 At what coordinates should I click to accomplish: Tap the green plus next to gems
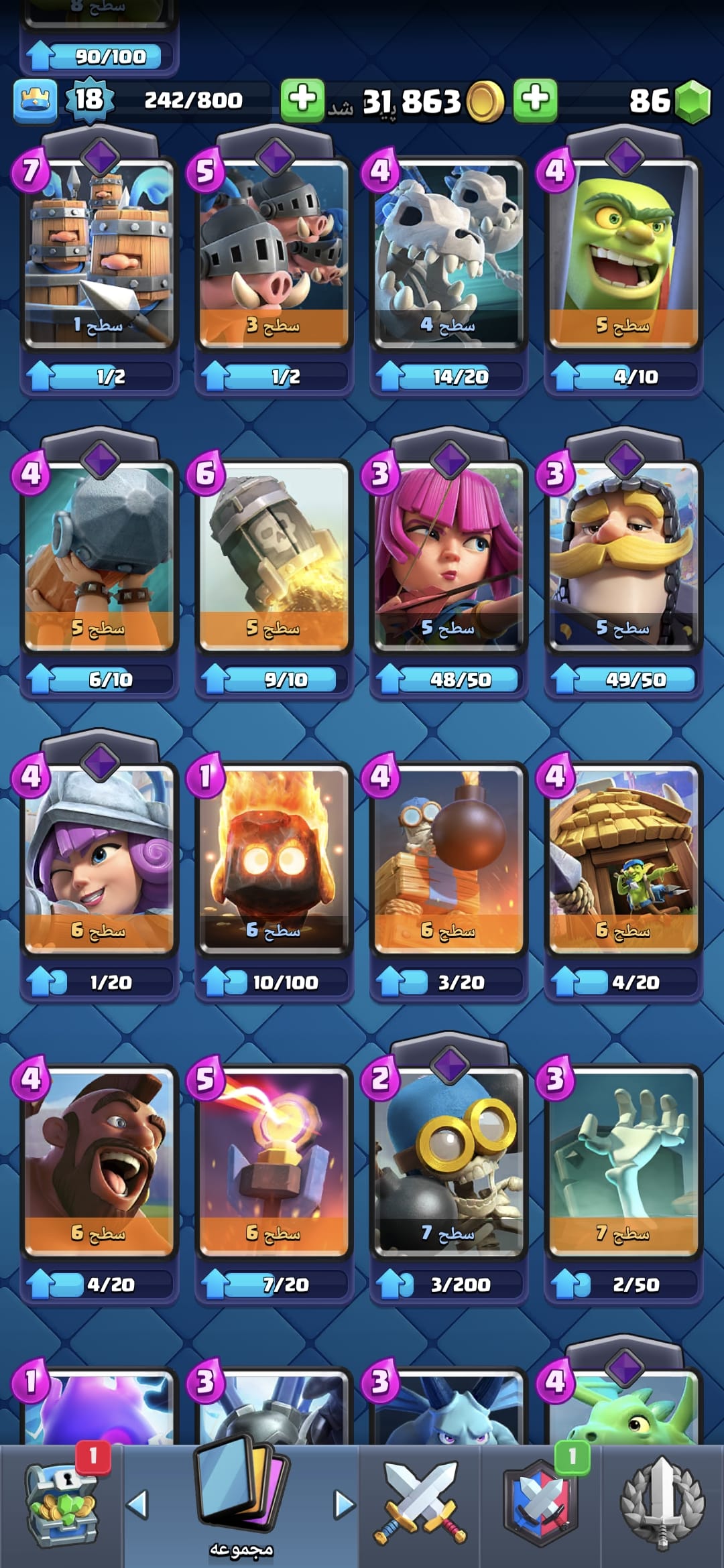[x=535, y=101]
